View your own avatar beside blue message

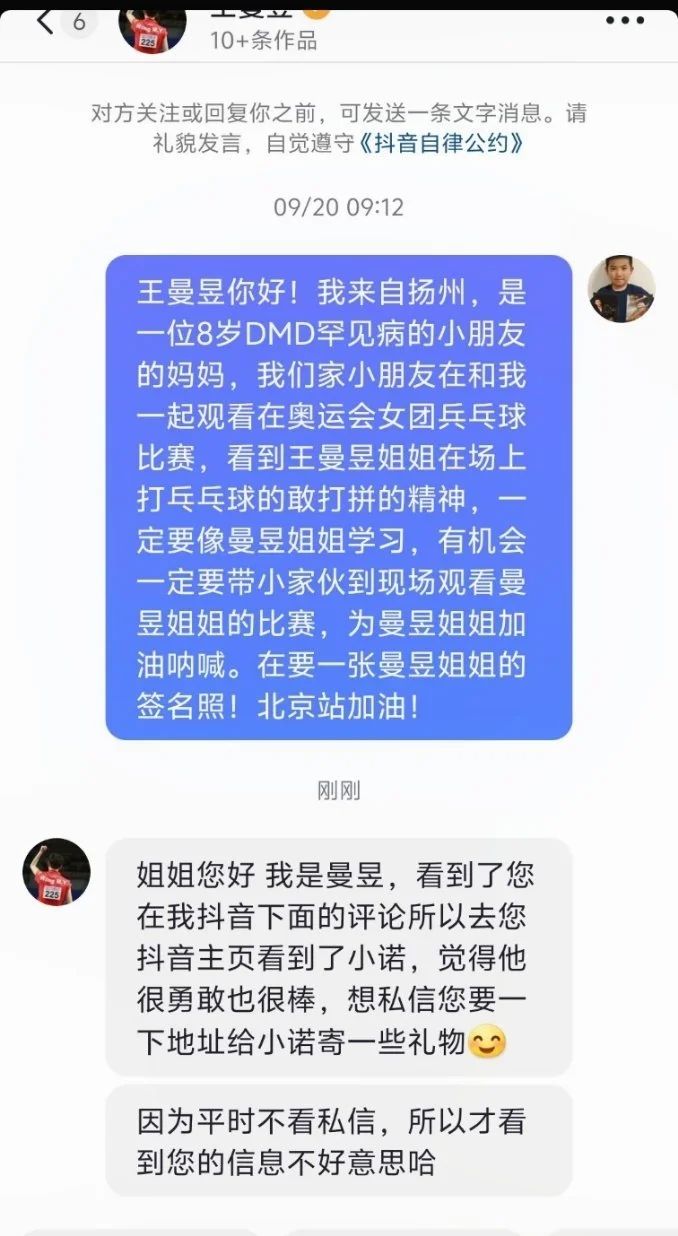coord(620,288)
